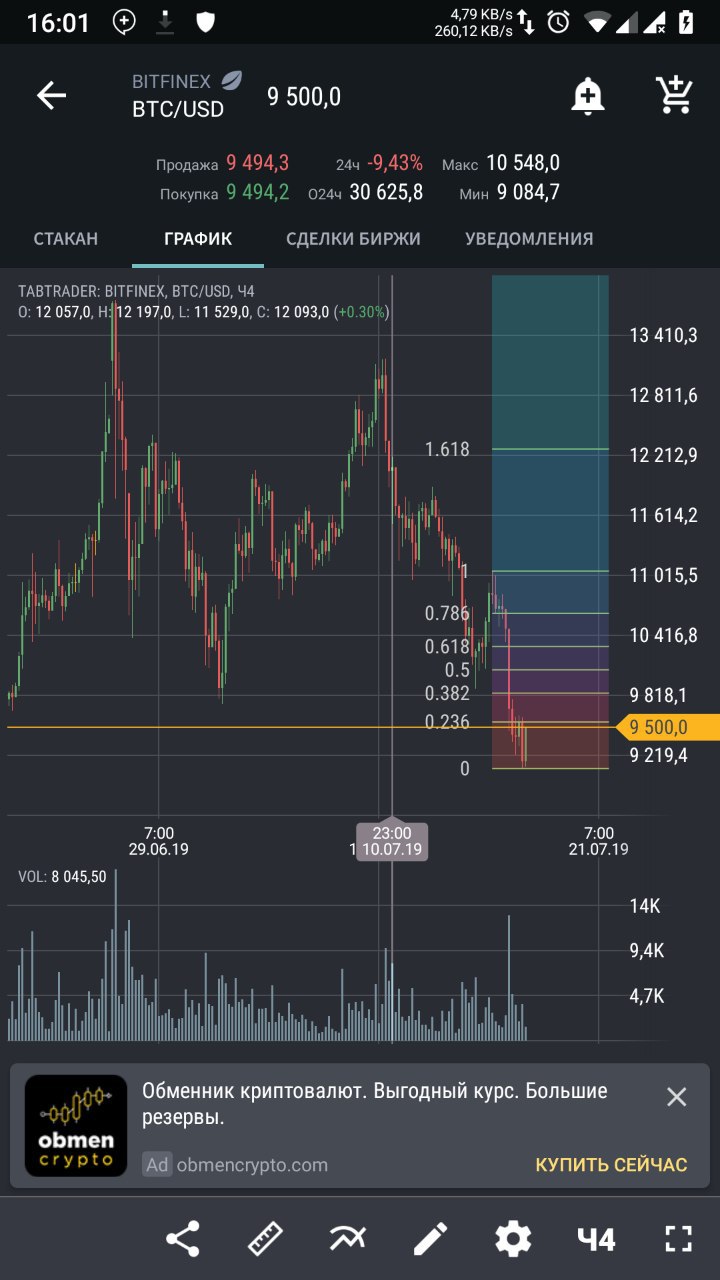Open the ruler measure tool
Screen dimensions: 720x1280
(265, 1240)
